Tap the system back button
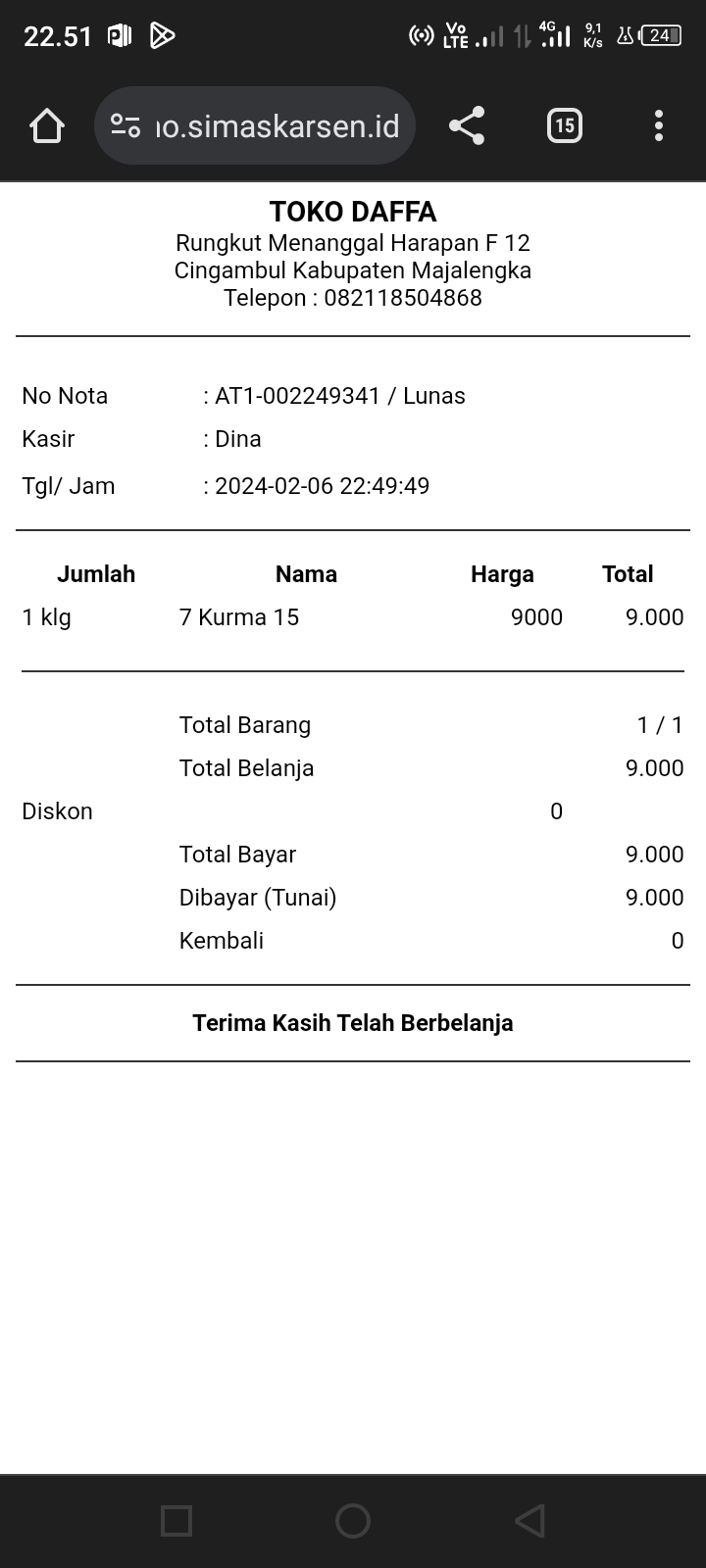The width and height of the screenshot is (706, 1568). (529, 1520)
